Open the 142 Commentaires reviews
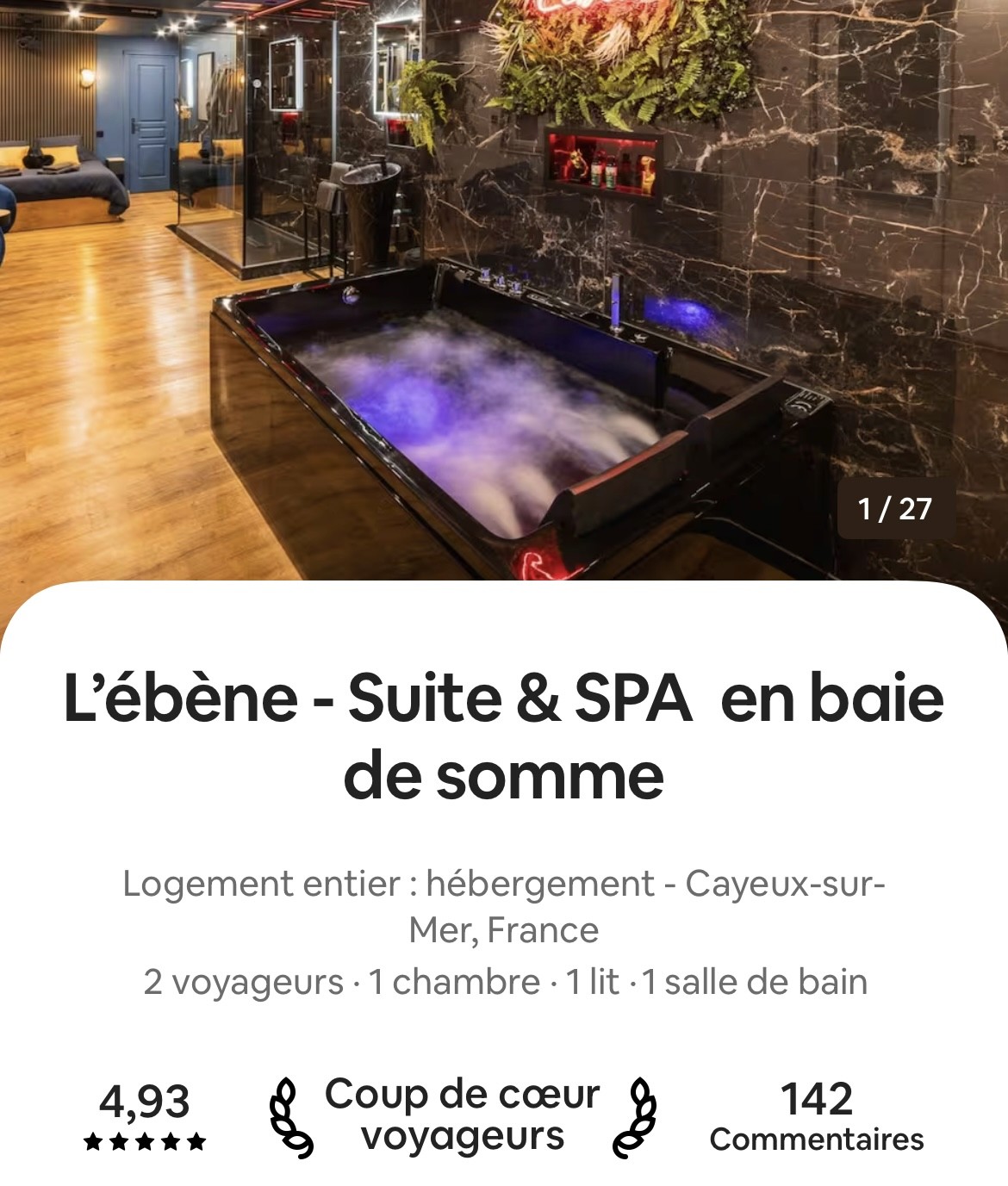The height and width of the screenshot is (1186, 1008). click(816, 1116)
